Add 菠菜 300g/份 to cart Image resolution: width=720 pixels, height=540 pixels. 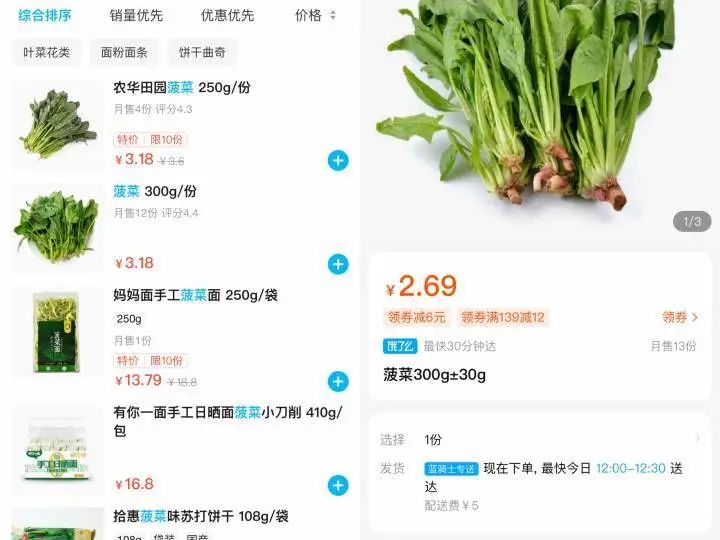(338, 264)
